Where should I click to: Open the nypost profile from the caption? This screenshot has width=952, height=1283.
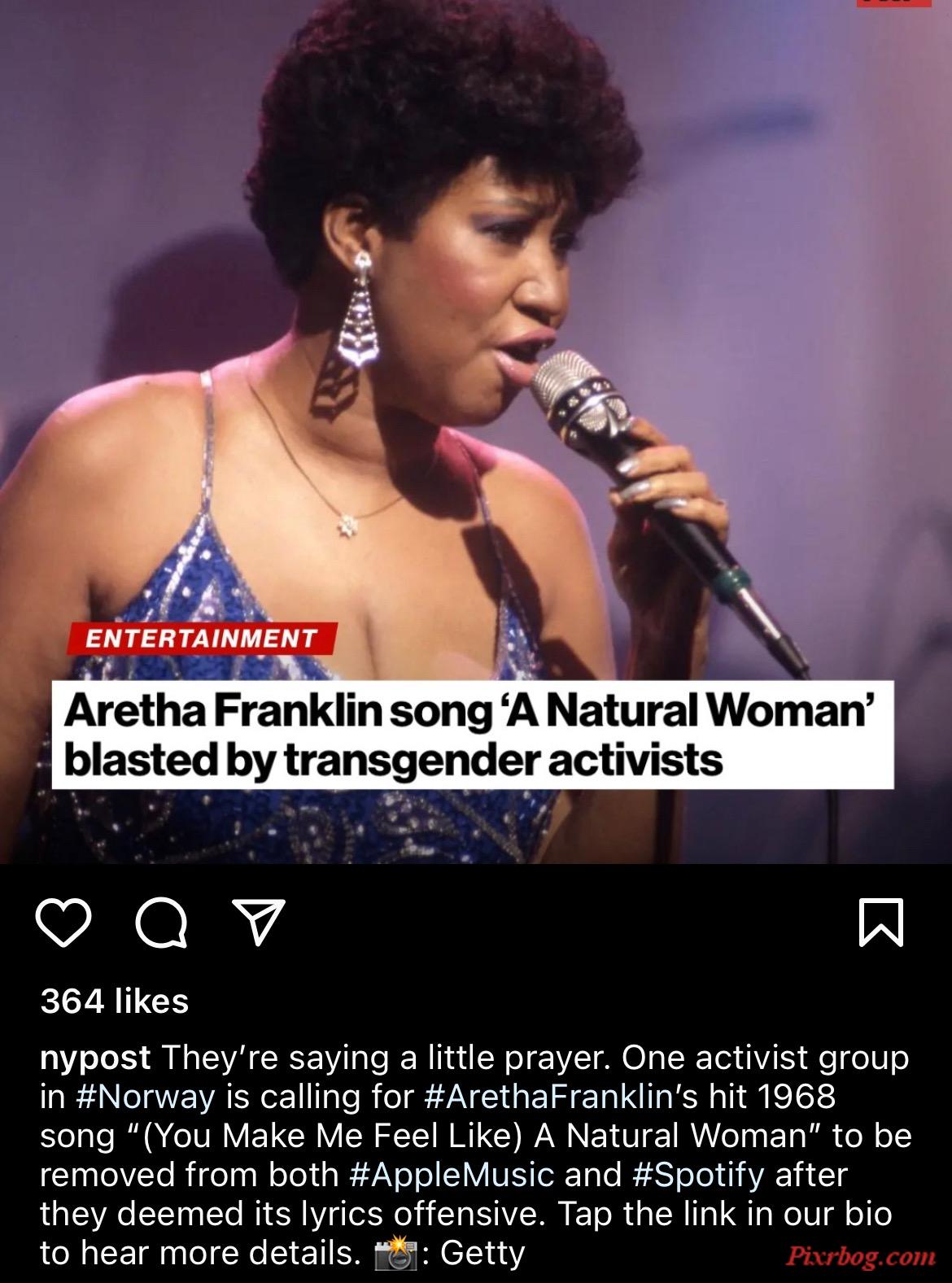[x=95, y=1058]
